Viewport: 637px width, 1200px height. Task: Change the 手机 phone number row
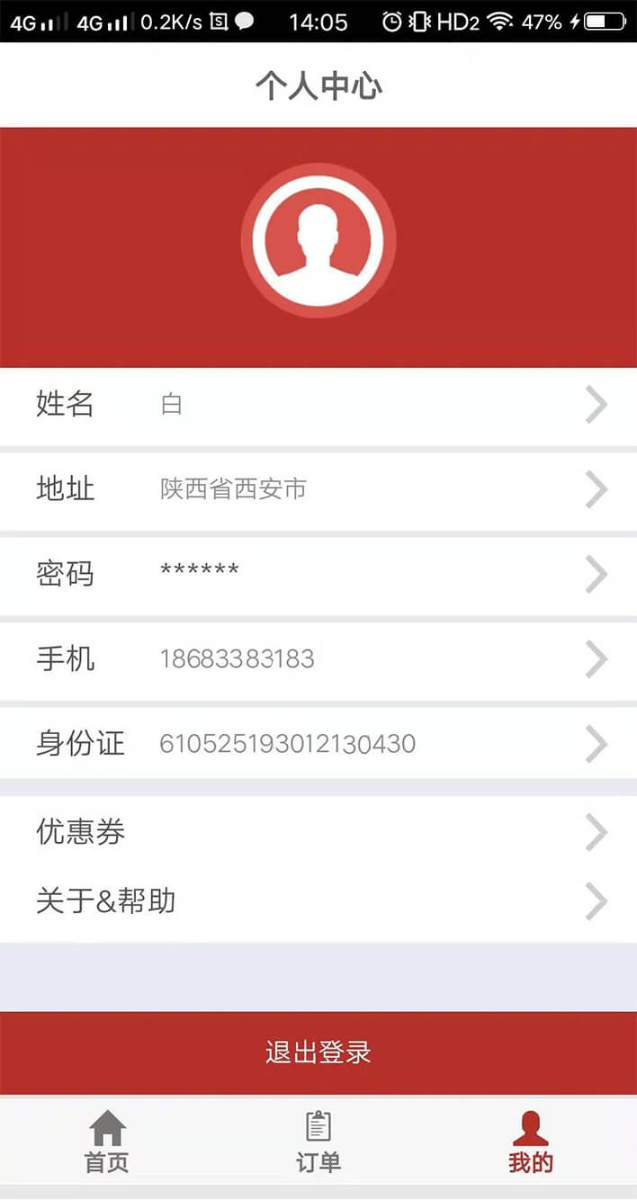[x=318, y=660]
